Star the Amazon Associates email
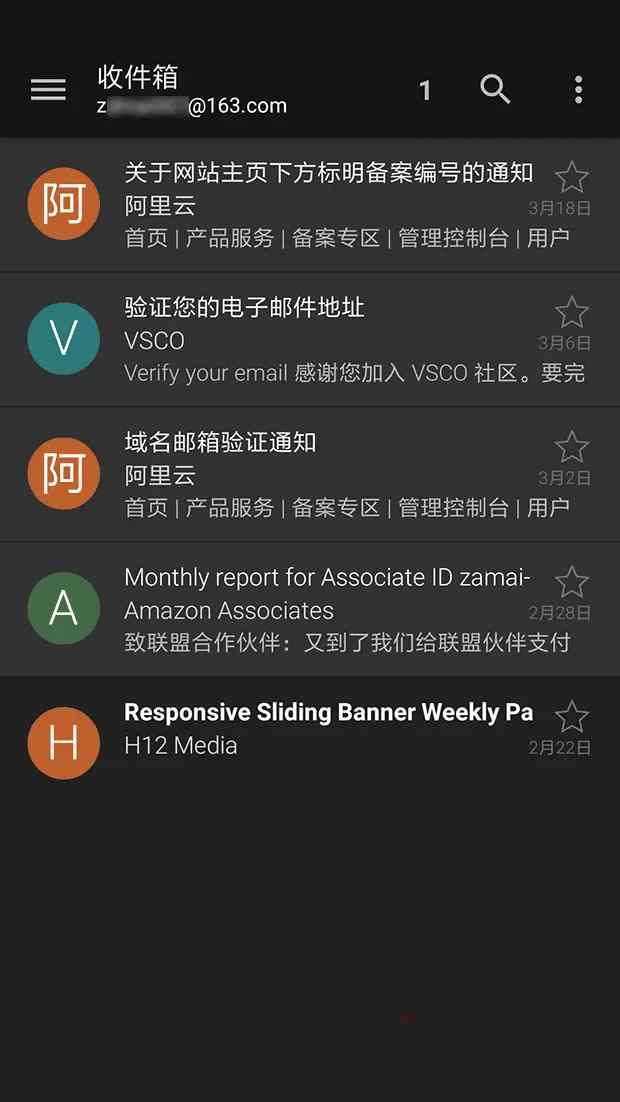Screen dimensions: 620x1102 click(x=571, y=582)
